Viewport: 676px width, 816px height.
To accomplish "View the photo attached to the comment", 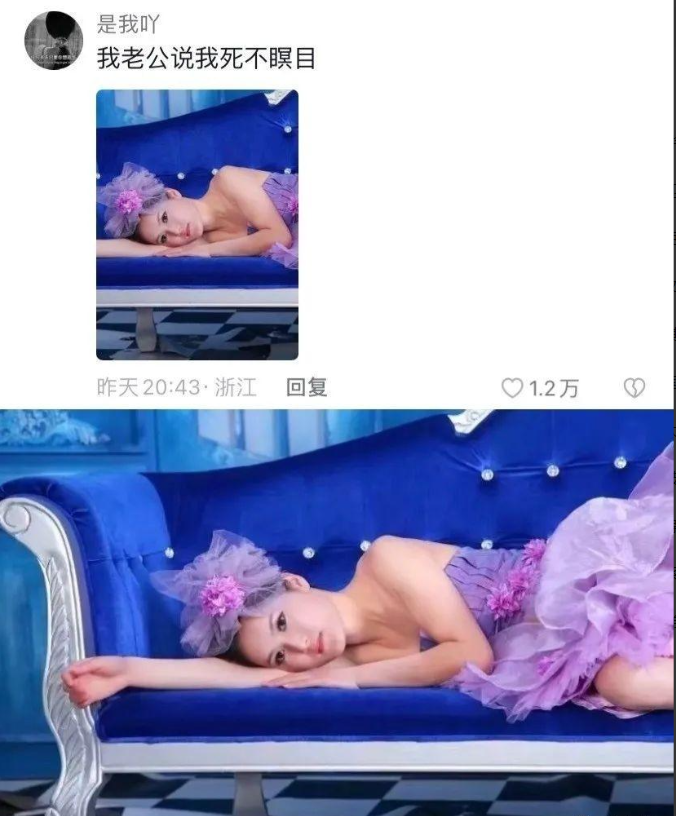I will pos(197,224).
